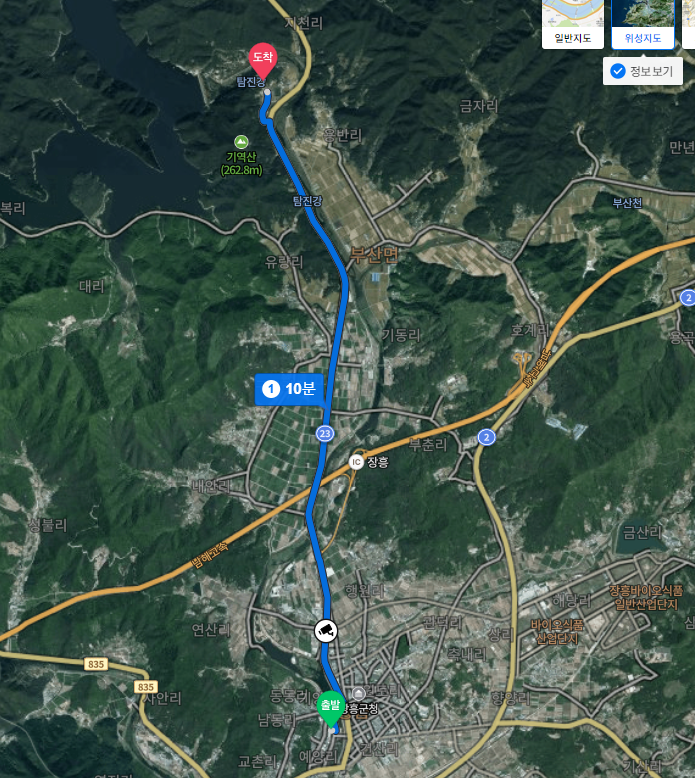Screen dimensions: 695x778
Task: Open the 기역산 mountain marker
Action: (241, 142)
